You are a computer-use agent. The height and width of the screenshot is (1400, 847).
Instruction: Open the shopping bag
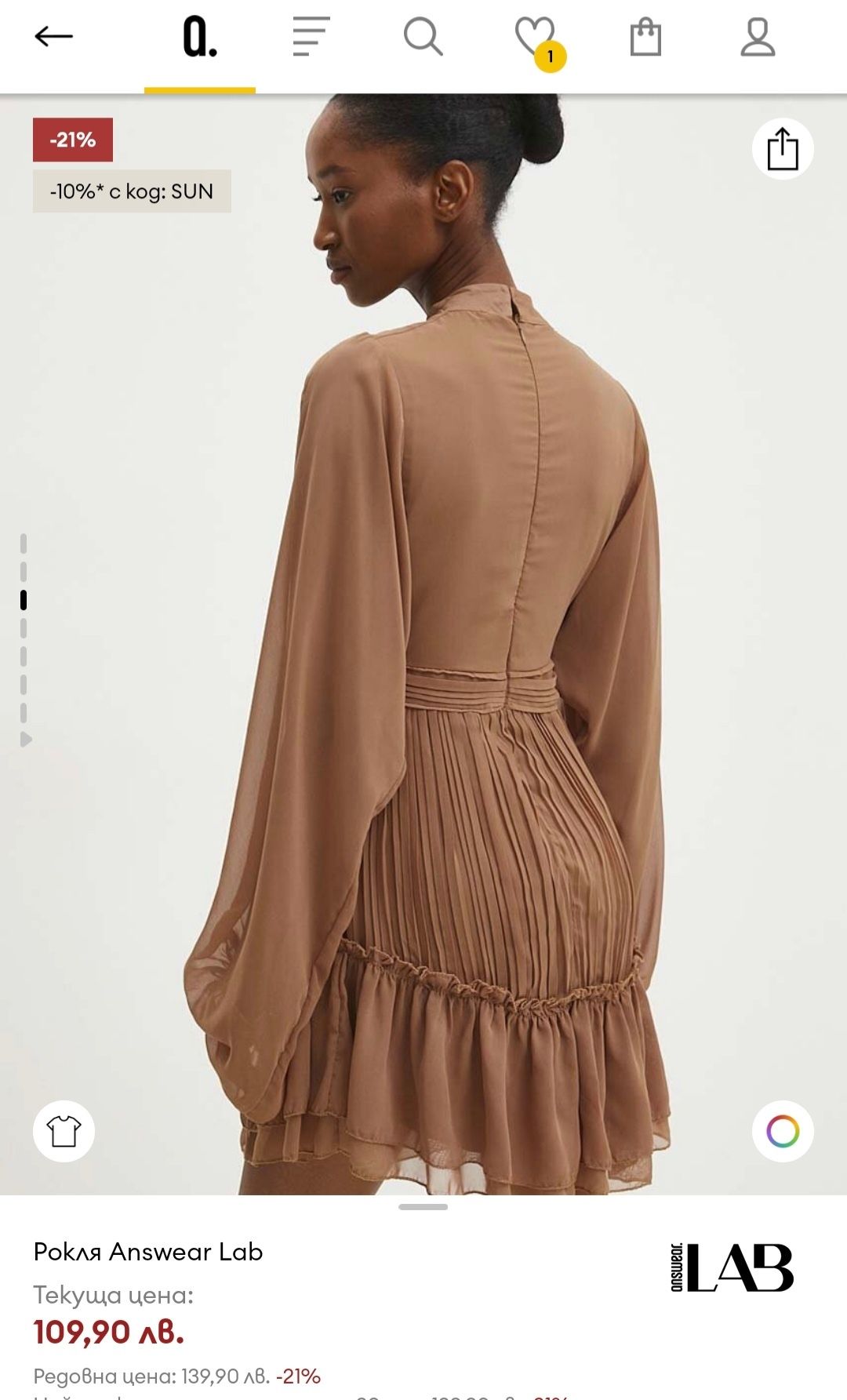pos(645,38)
